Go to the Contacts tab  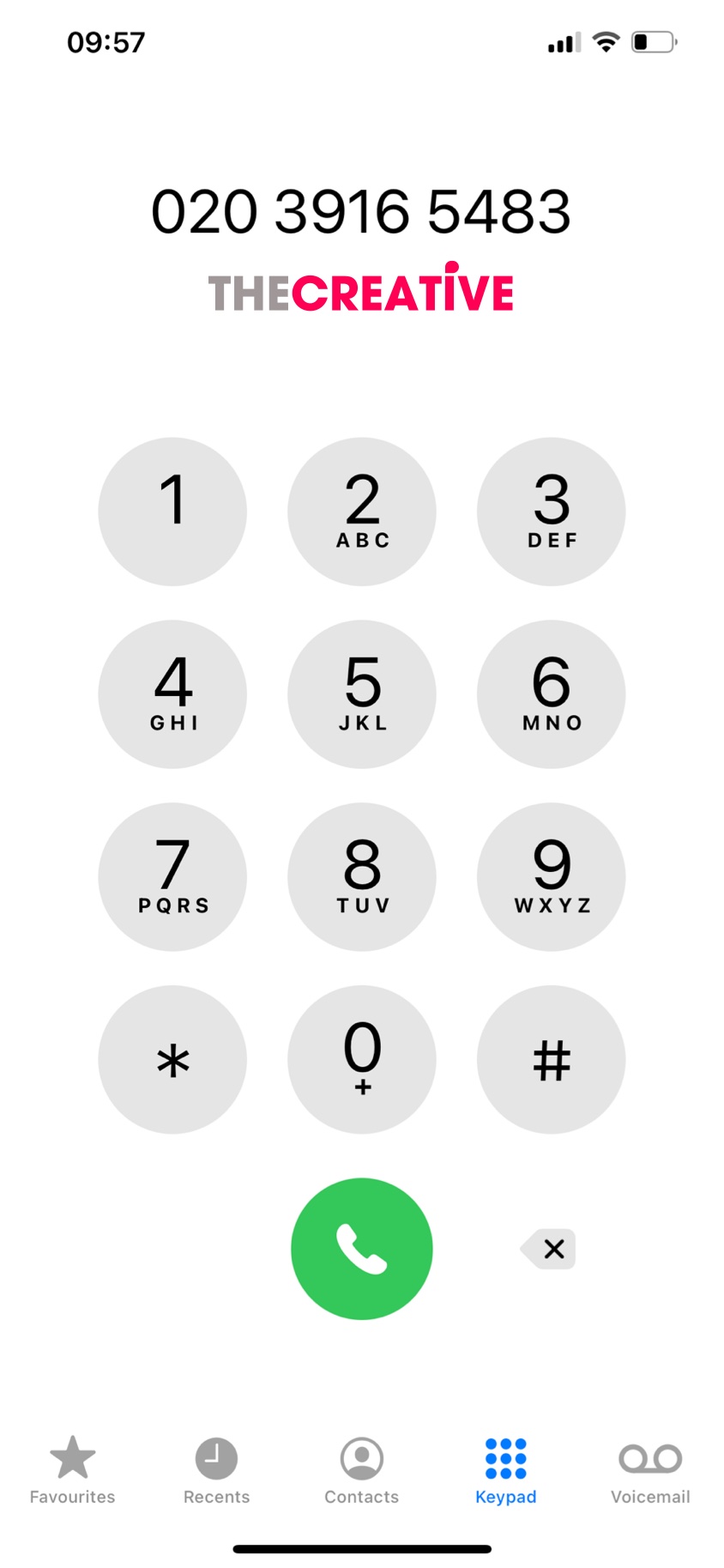click(362, 1470)
